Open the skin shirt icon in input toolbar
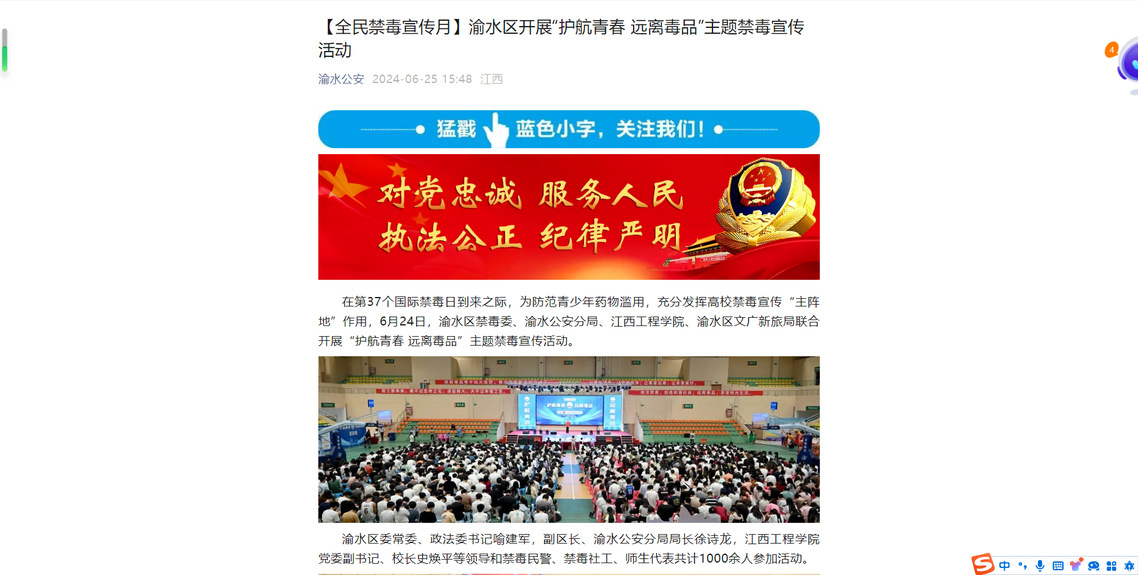The height and width of the screenshot is (575, 1138). pos(1076,565)
